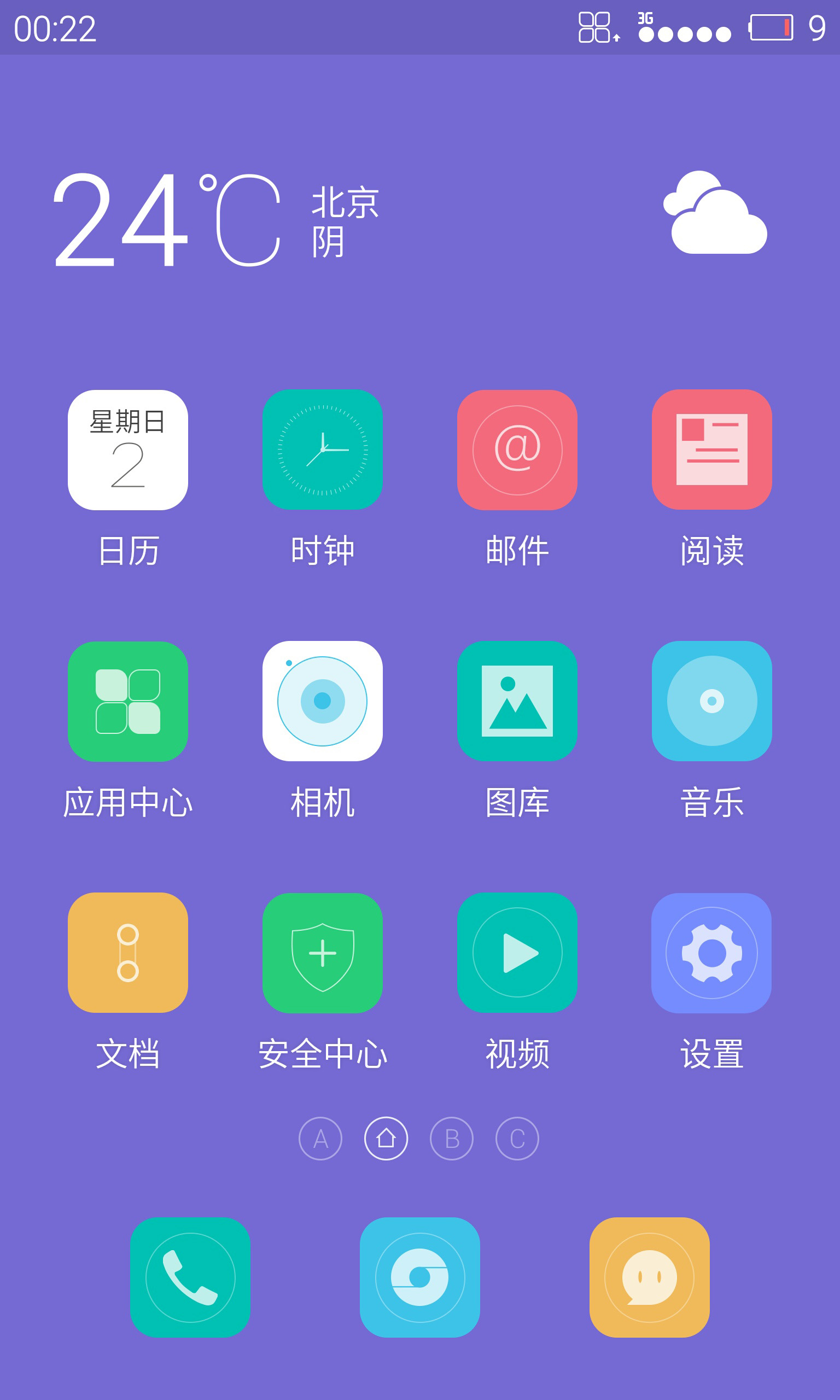Viewport: 840px width, 1400px height.
Task: Launch the 音乐 music app
Action: tap(711, 701)
